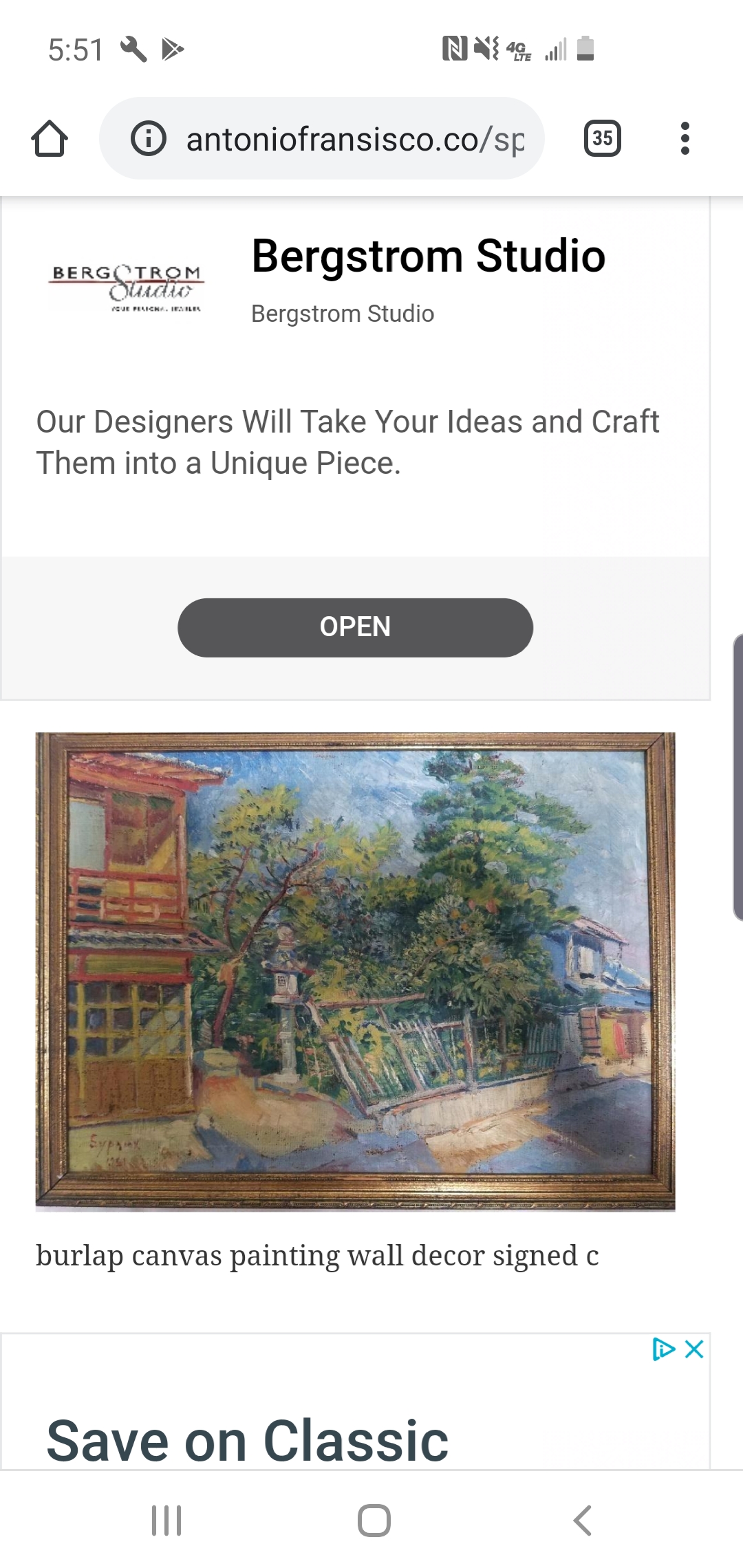Tap the back navigation arrow
The image size is (743, 1568).
tap(581, 1521)
